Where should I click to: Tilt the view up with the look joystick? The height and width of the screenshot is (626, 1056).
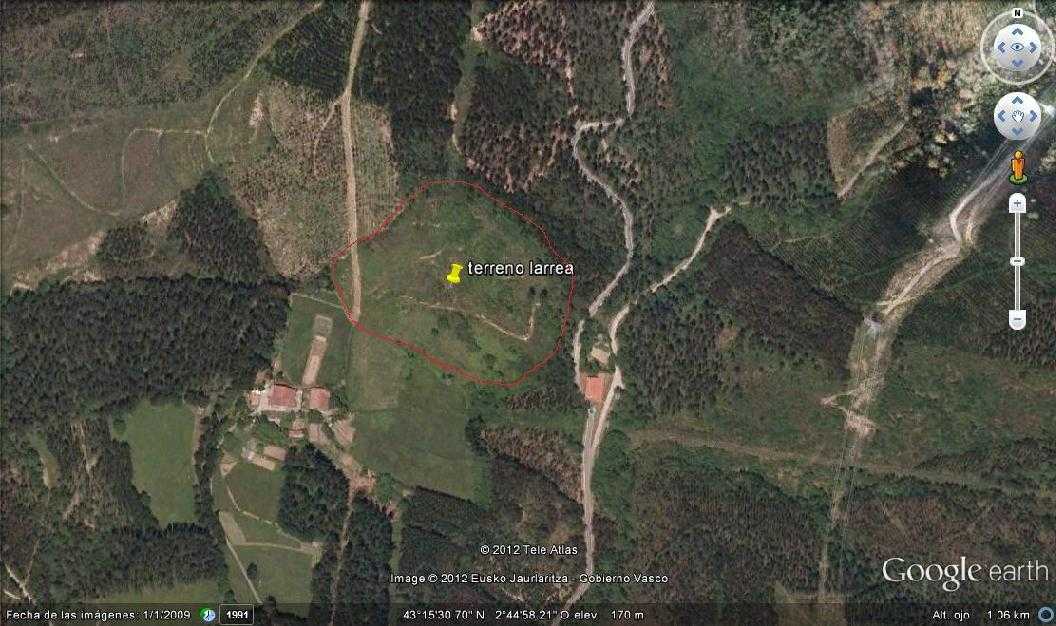pyautogui.click(x=1017, y=31)
